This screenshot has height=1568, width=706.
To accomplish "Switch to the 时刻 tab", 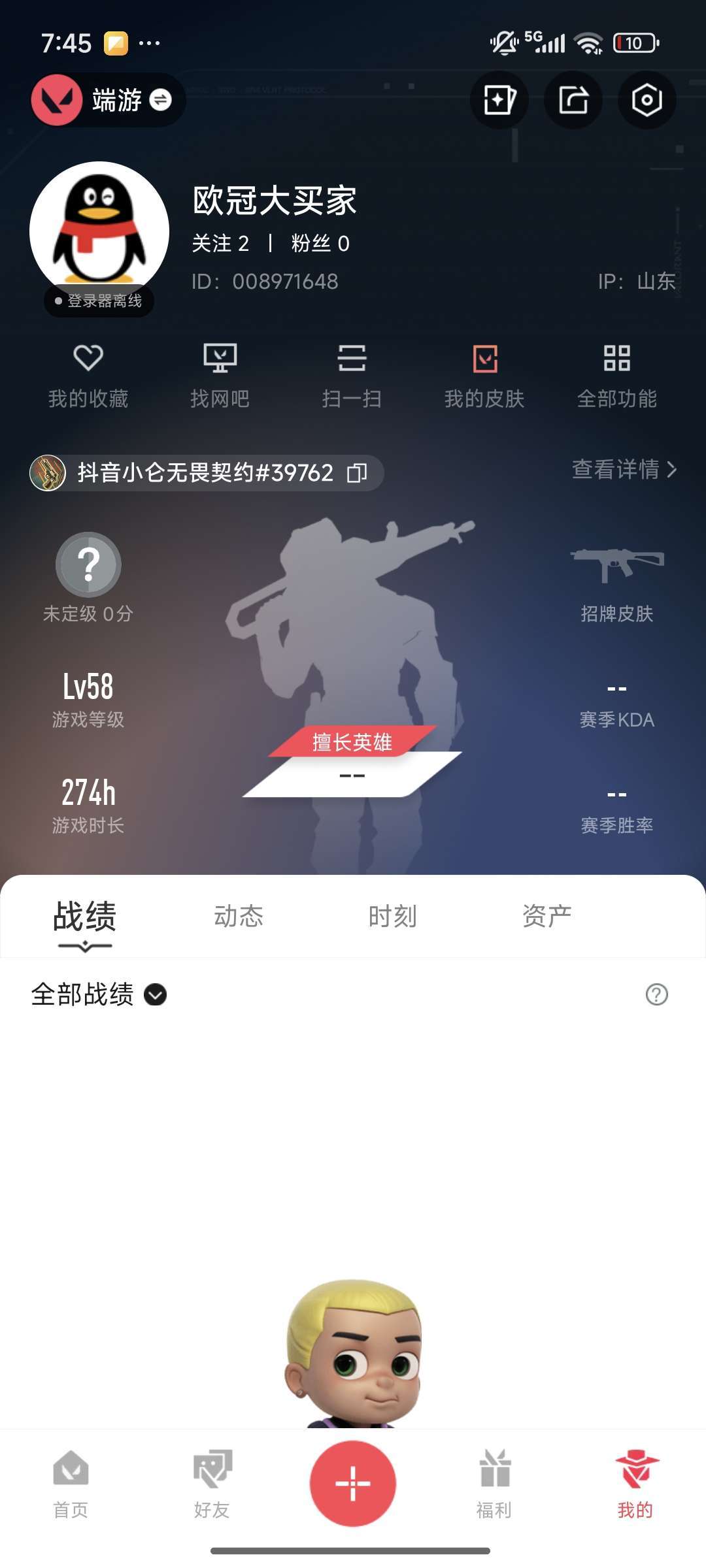I will (x=392, y=916).
